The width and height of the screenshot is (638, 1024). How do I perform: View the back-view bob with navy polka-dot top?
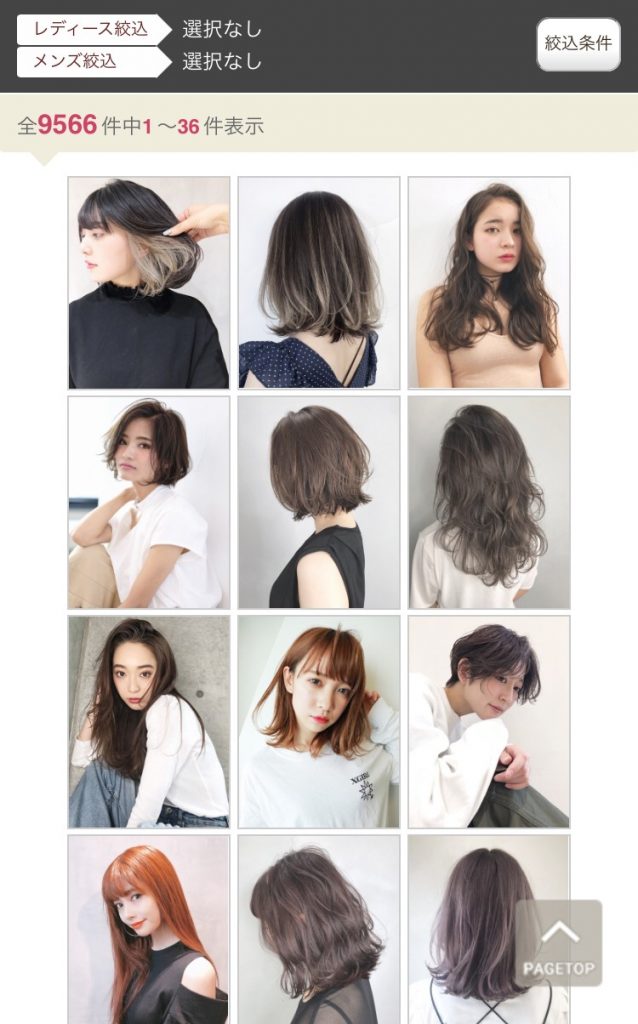[319, 283]
